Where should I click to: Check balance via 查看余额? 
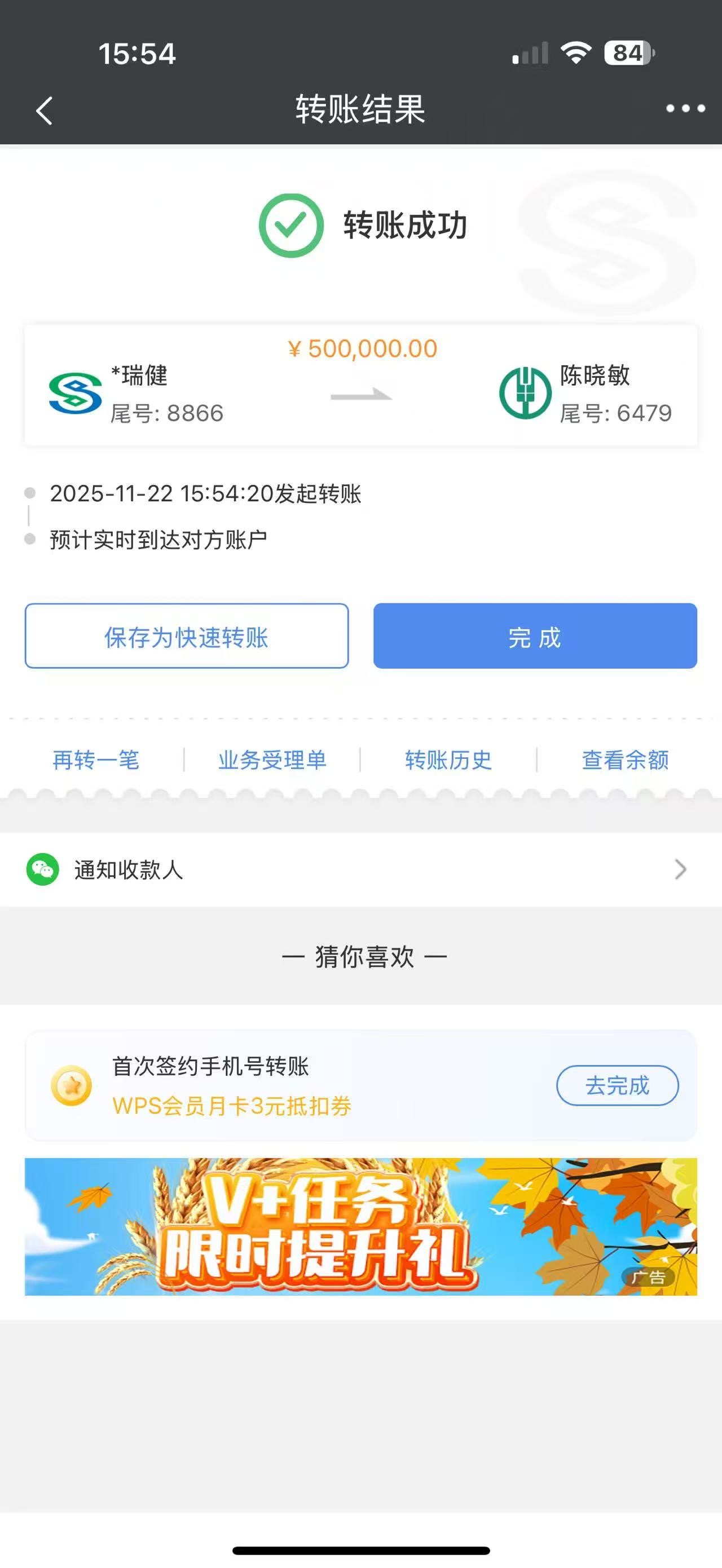(x=624, y=759)
